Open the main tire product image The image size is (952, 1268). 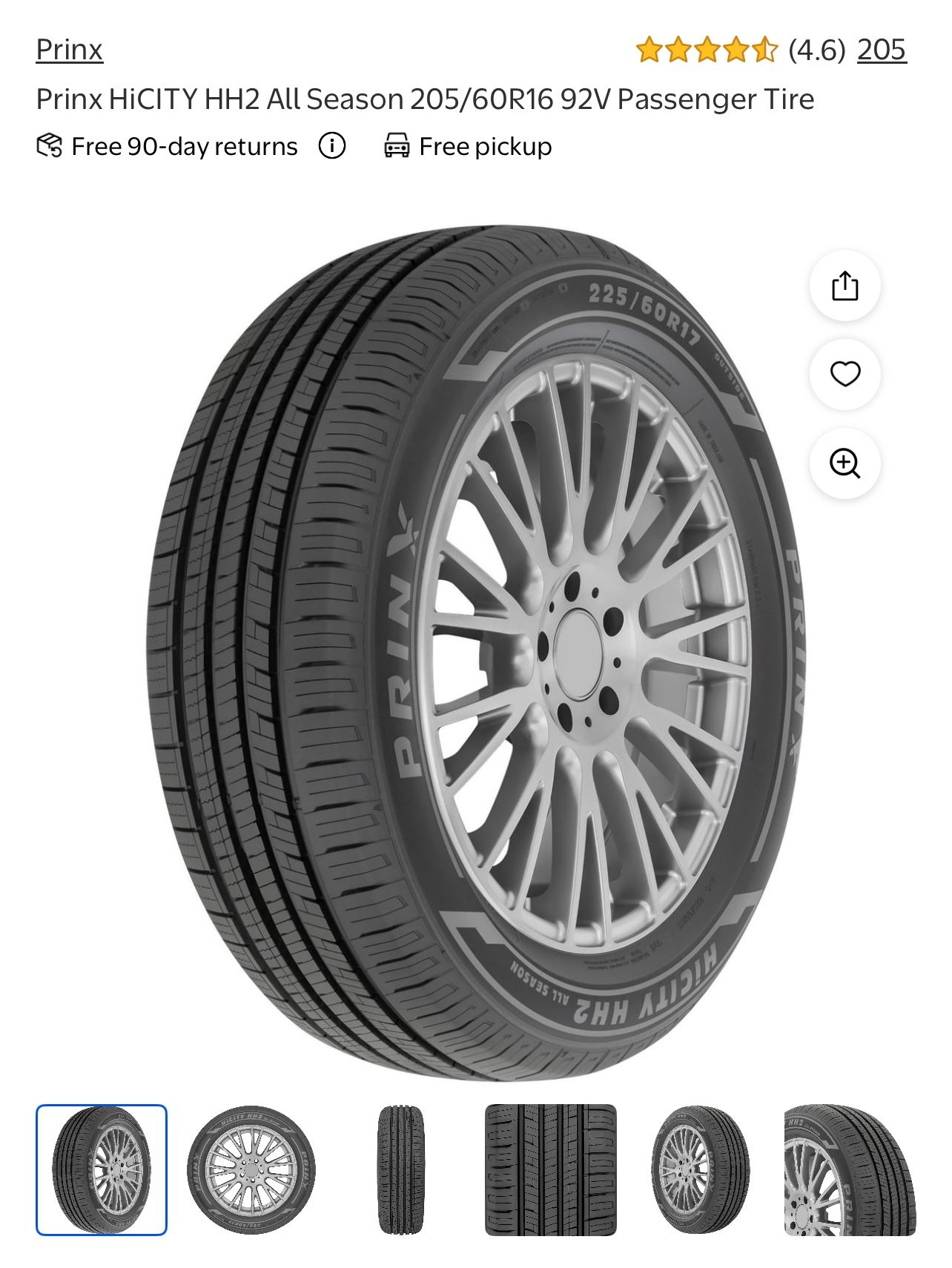475,653
